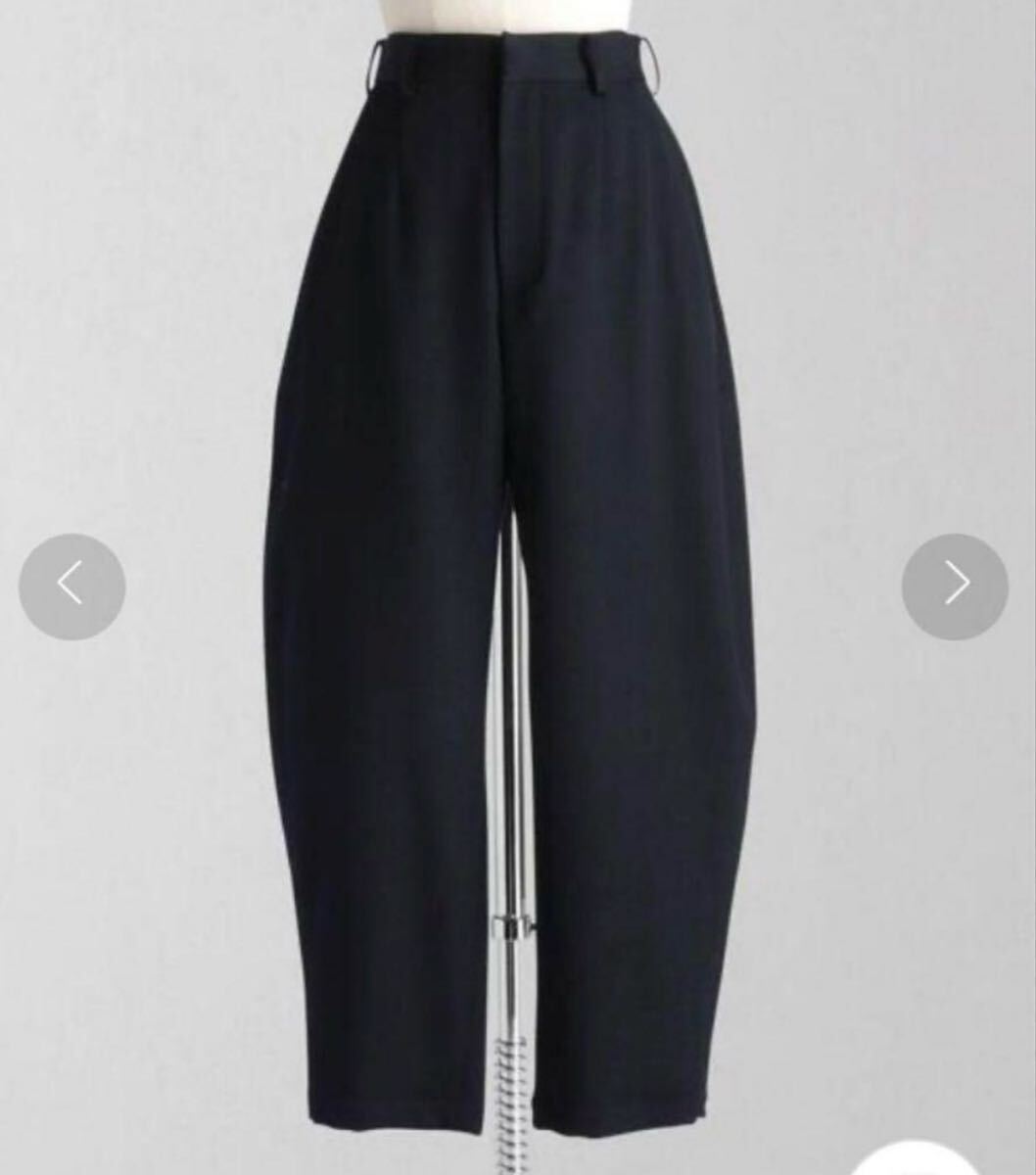
Task: Go to the previous product image
Action: click(x=71, y=586)
